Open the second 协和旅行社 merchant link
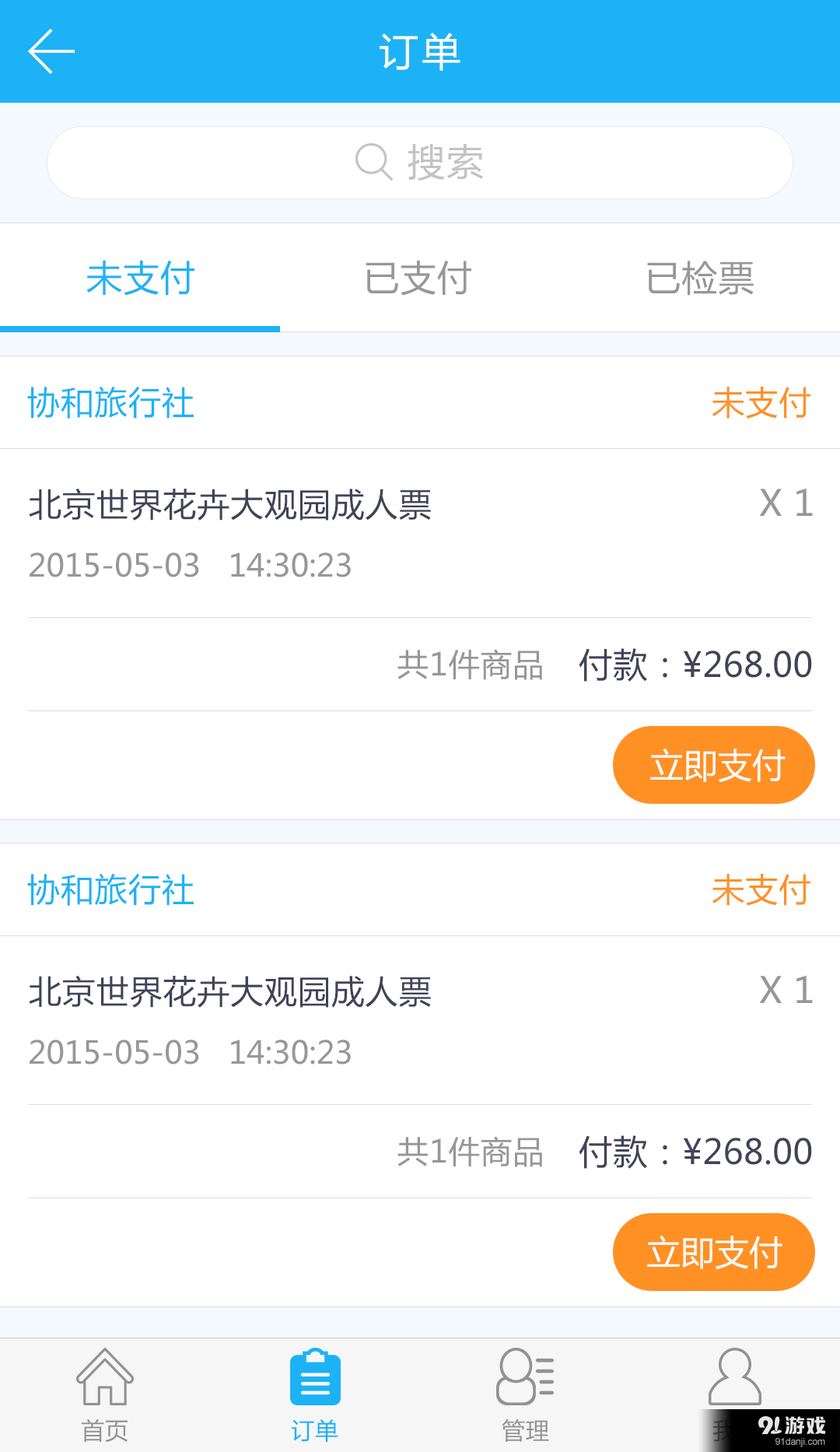The image size is (840, 1452). coord(111,890)
